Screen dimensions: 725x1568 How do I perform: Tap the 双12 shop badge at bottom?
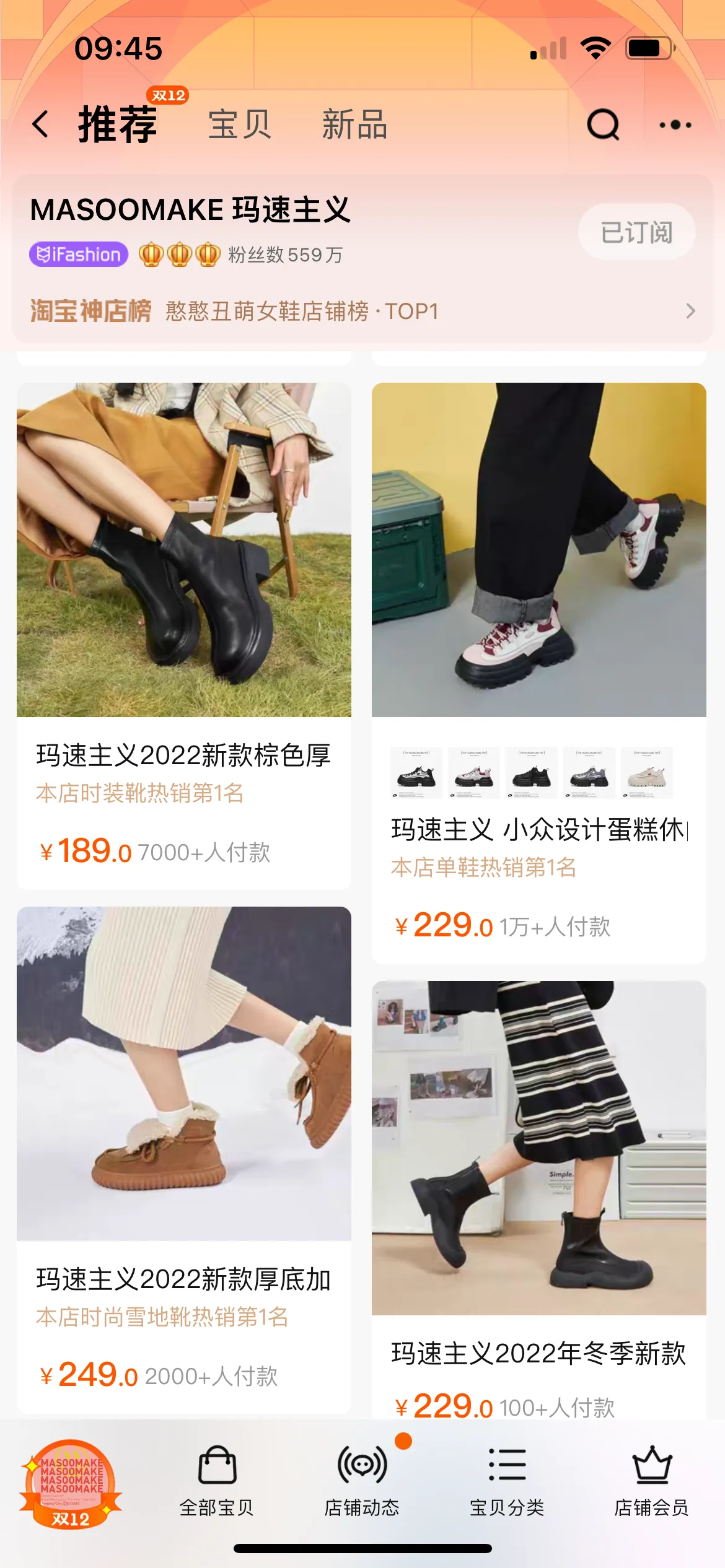tap(71, 1484)
